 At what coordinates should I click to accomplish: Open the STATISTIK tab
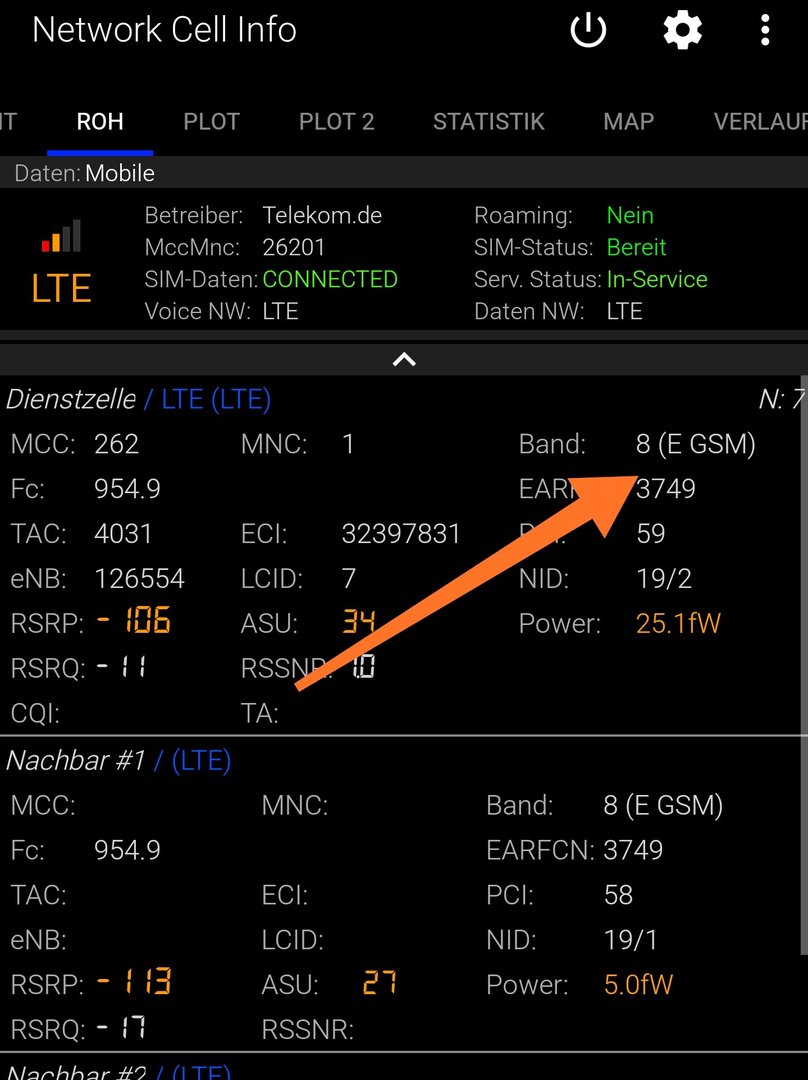(488, 122)
